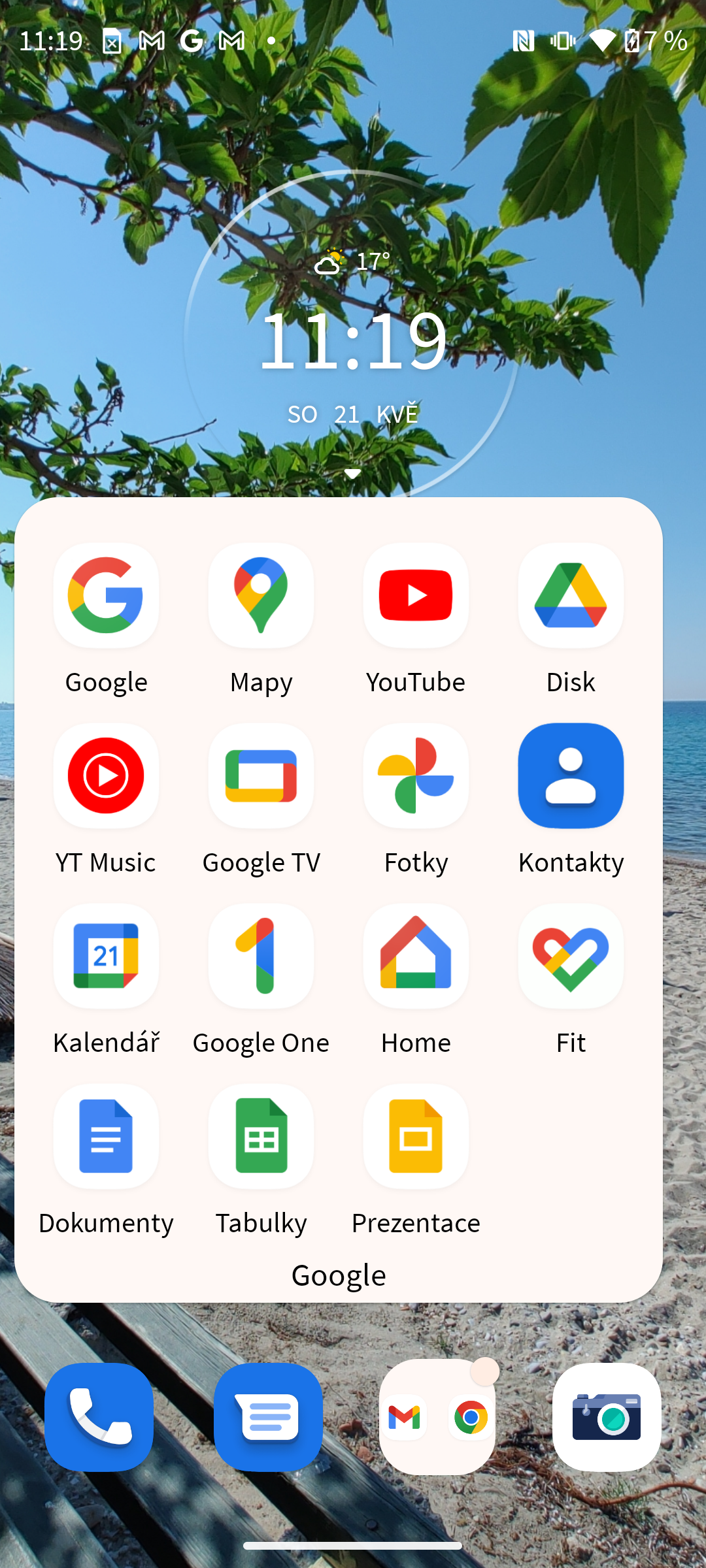Open Kalendář

(x=106, y=956)
